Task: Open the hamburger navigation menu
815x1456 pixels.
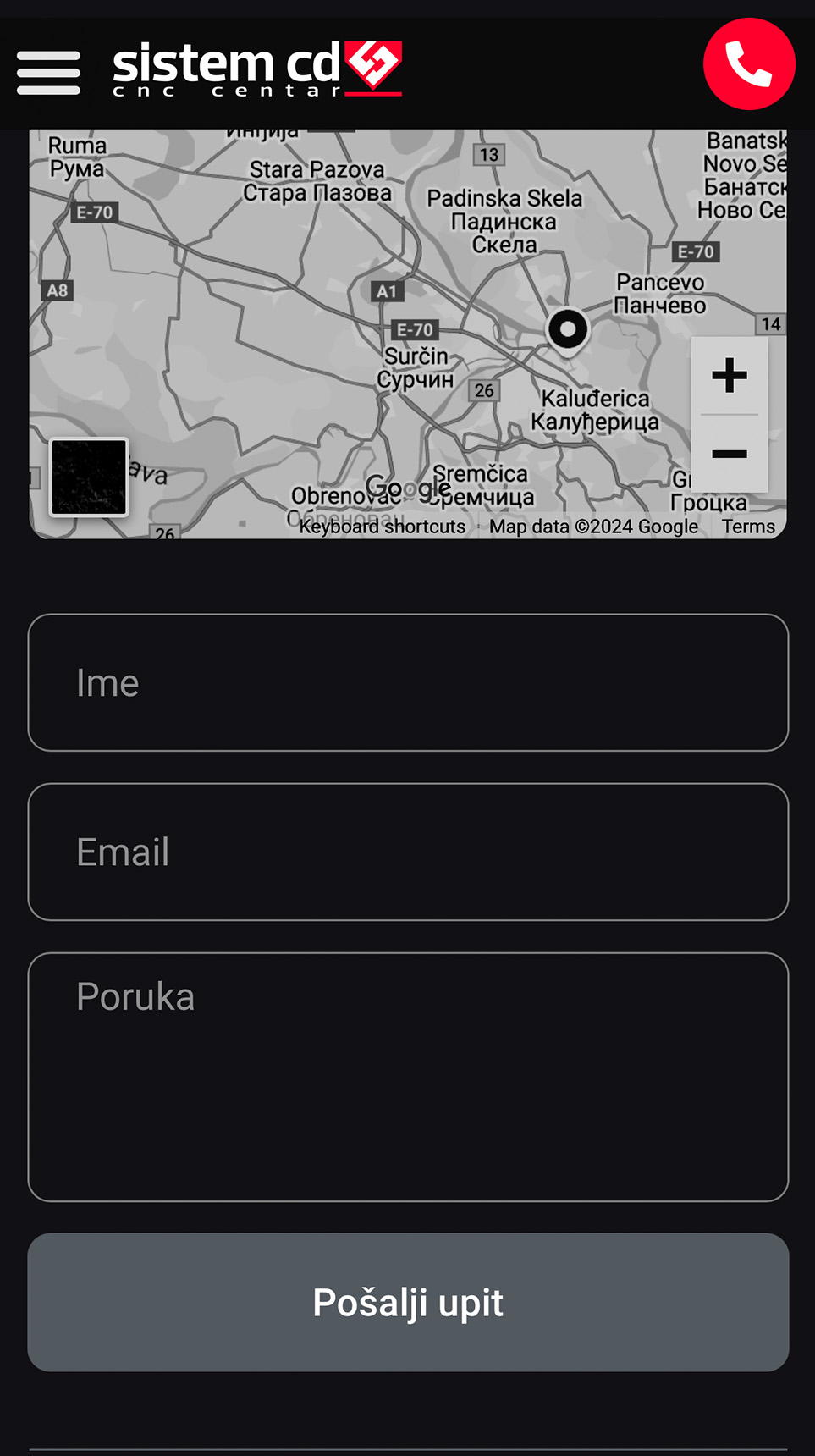Action: tap(48, 72)
